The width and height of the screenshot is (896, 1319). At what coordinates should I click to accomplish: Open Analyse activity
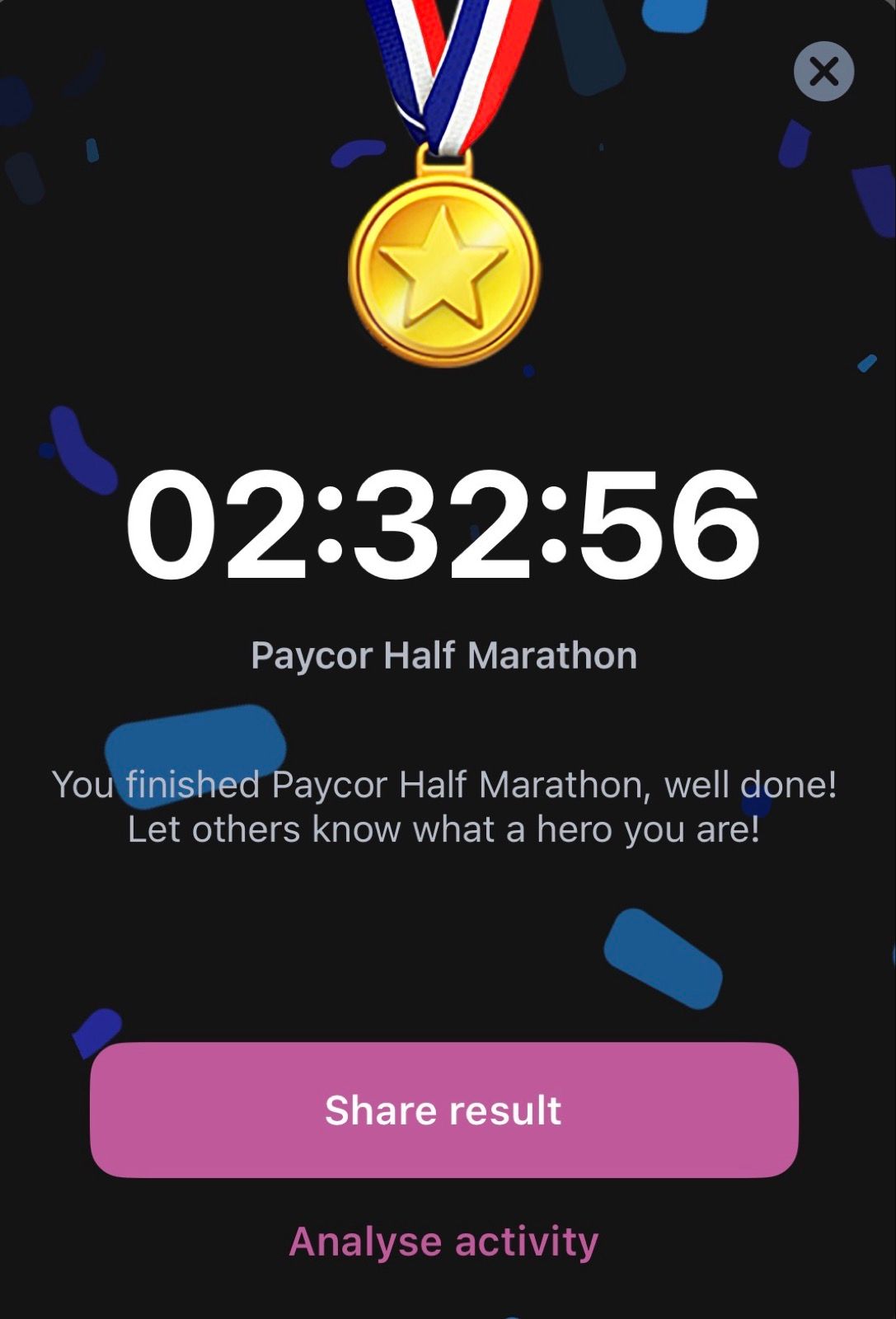click(444, 1242)
